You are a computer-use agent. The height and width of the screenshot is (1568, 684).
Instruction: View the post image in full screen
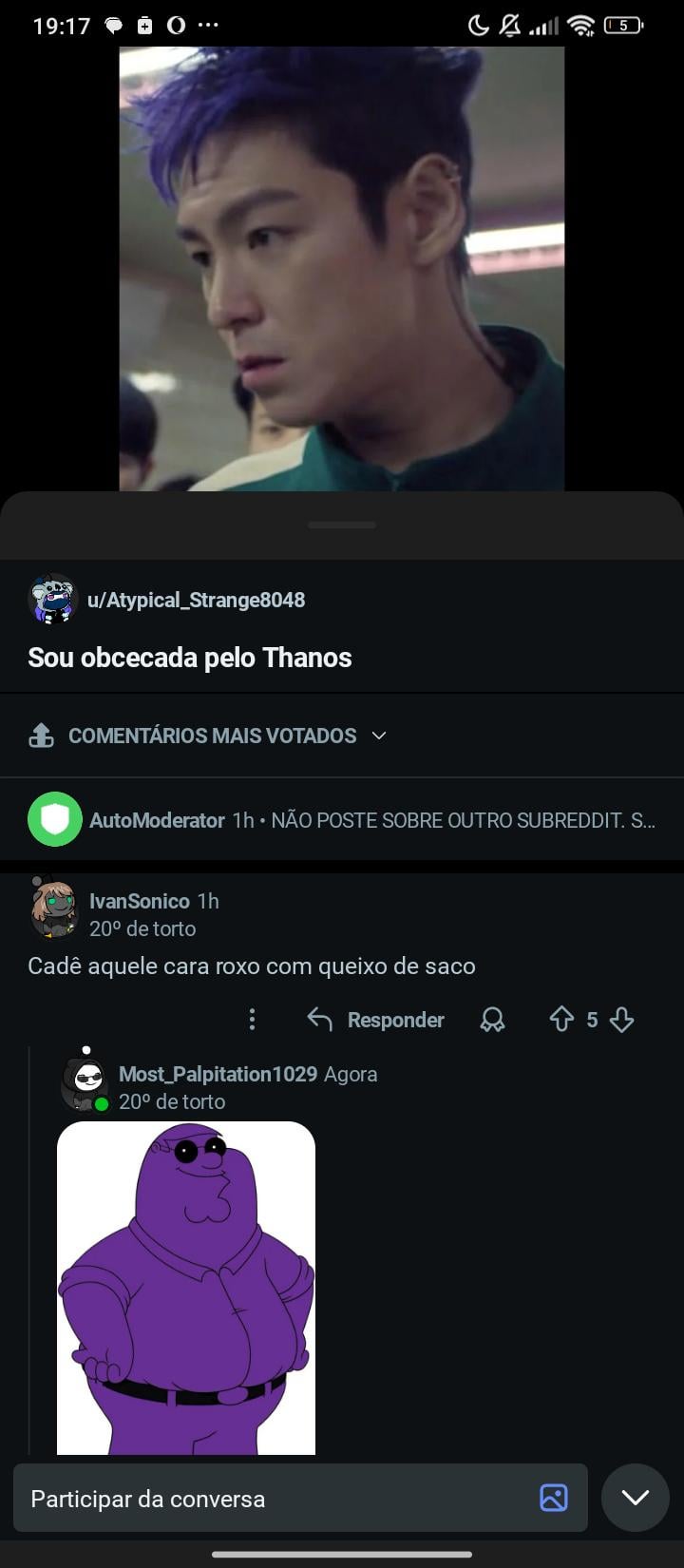tap(342, 269)
